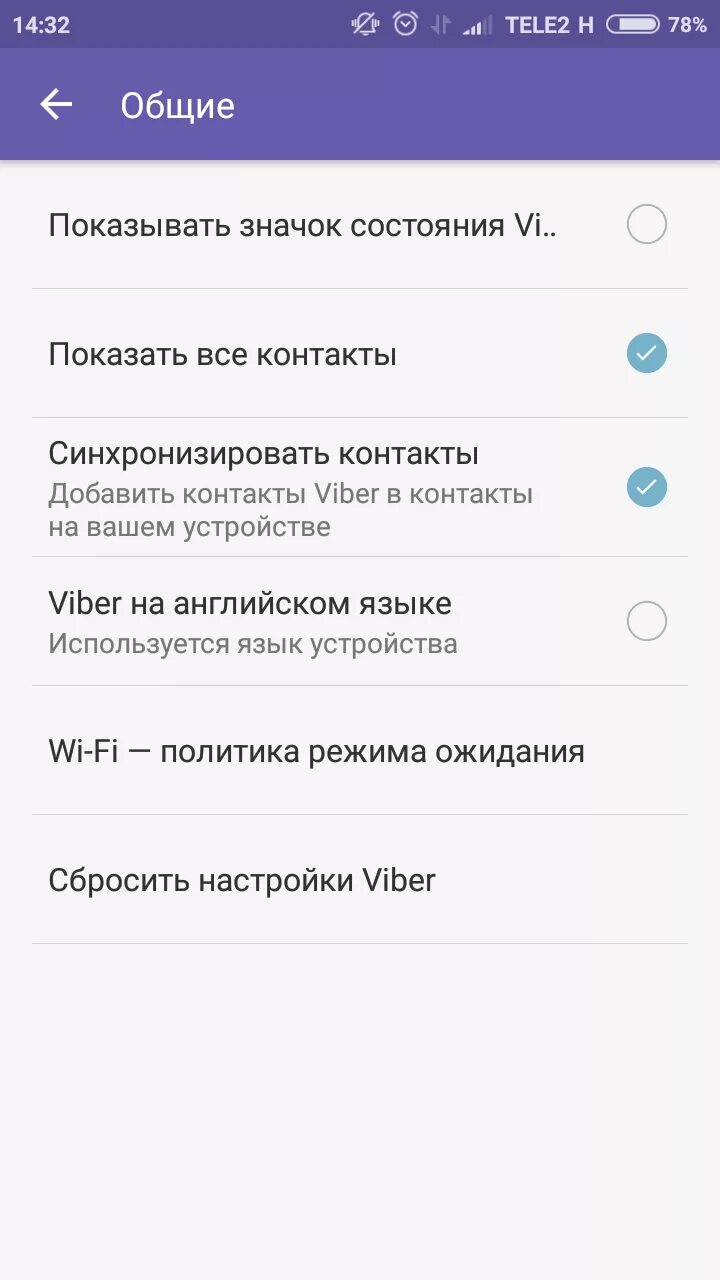The image size is (720, 1280).
Task: Enable Viber на английском языке
Action: tap(646, 621)
